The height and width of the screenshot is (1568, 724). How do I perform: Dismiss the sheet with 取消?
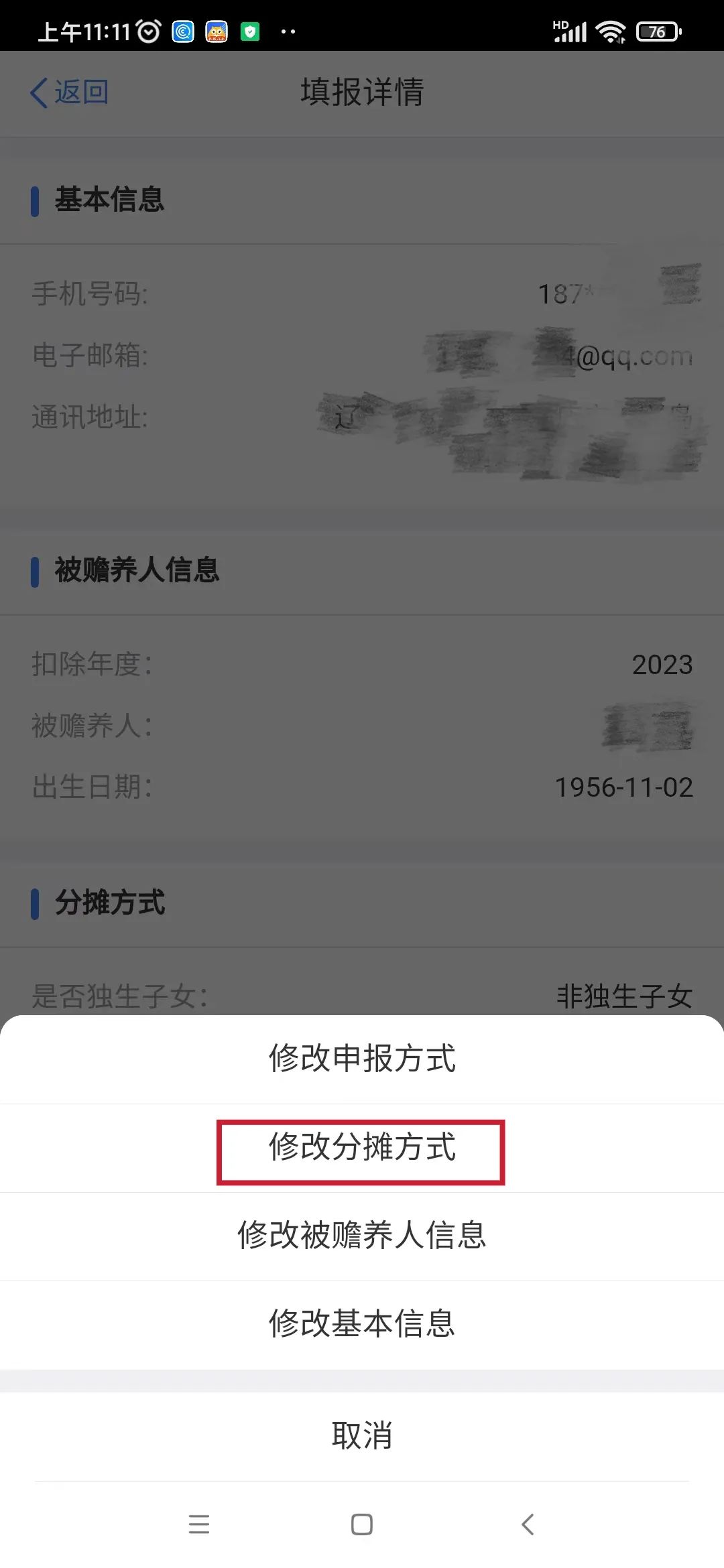362,1436
